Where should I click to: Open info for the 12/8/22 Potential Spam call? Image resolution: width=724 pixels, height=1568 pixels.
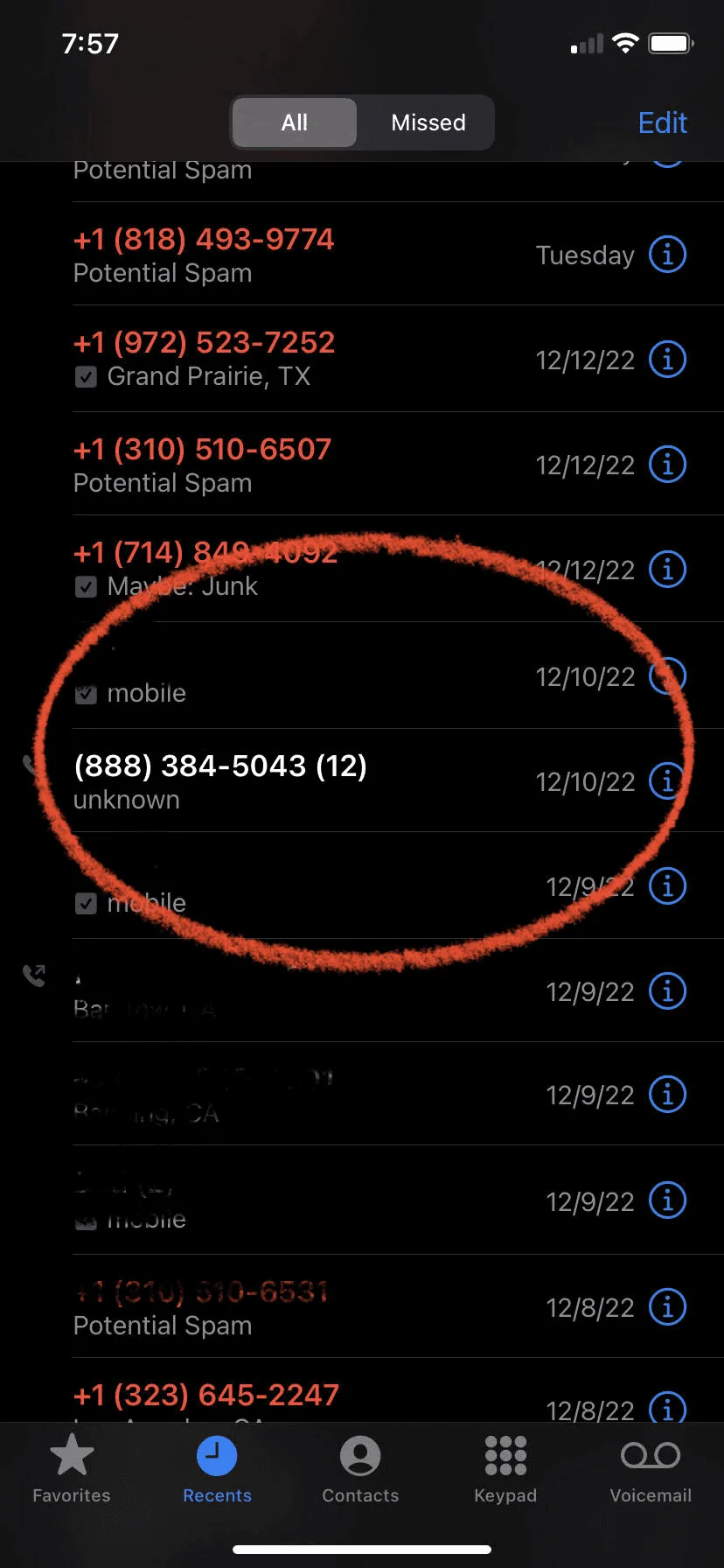[667, 1307]
